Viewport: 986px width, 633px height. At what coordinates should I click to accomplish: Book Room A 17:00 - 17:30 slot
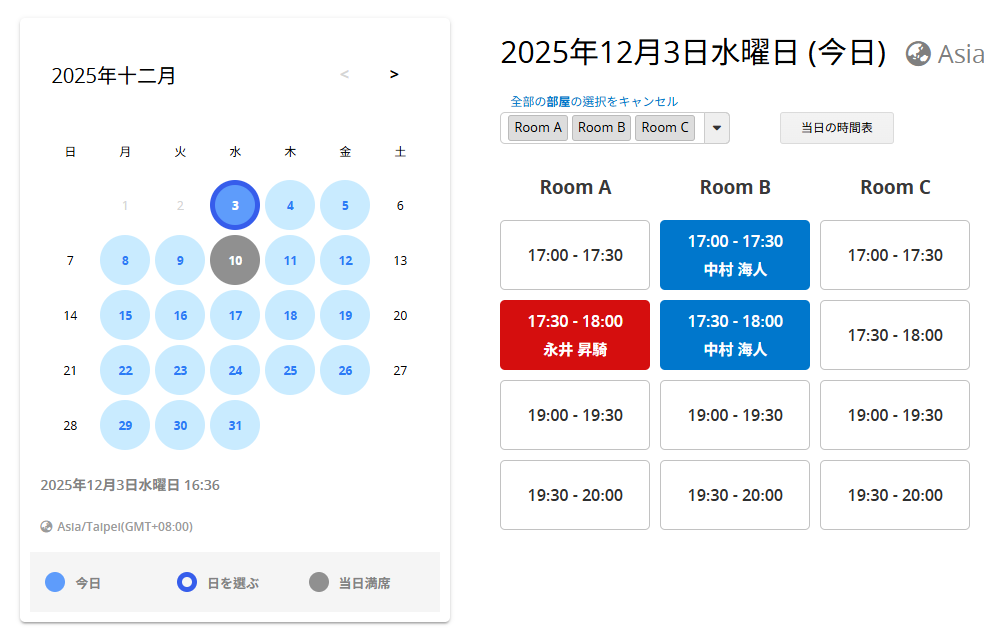(x=575, y=255)
